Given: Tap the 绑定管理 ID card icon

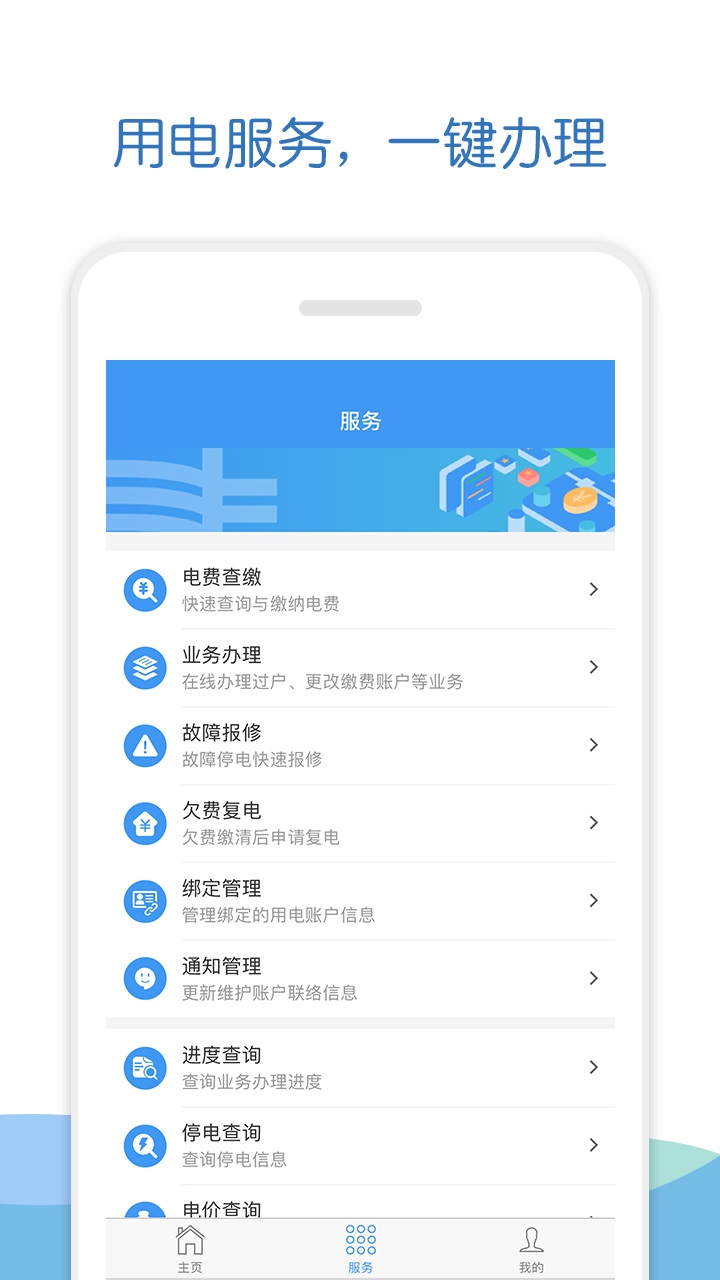Looking at the screenshot, I should tap(144, 901).
